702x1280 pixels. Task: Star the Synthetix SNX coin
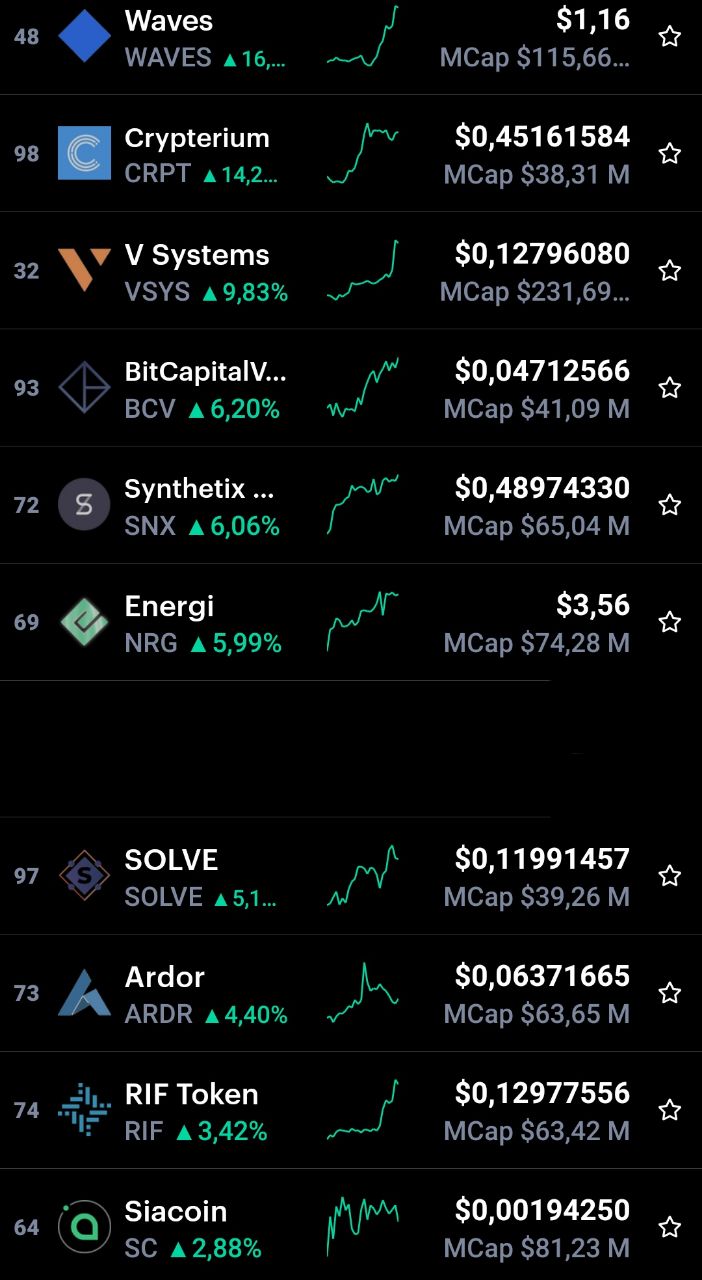click(x=670, y=505)
